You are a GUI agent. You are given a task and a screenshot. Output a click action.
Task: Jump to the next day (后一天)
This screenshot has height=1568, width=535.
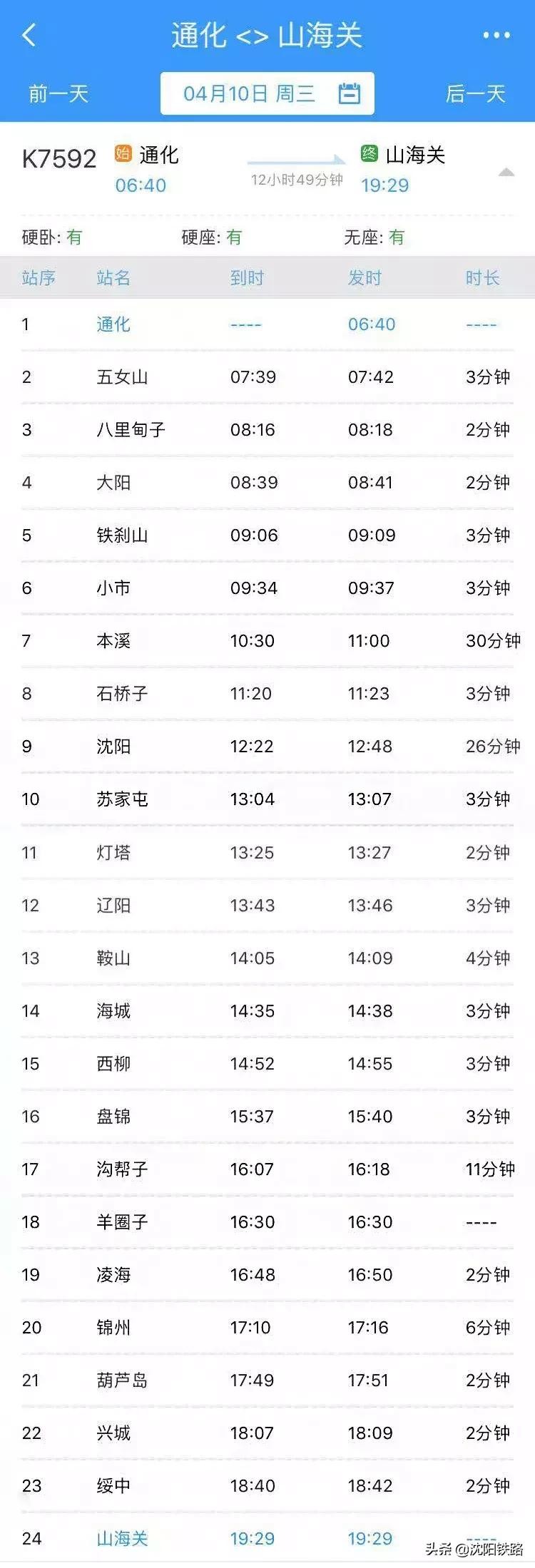tap(476, 93)
